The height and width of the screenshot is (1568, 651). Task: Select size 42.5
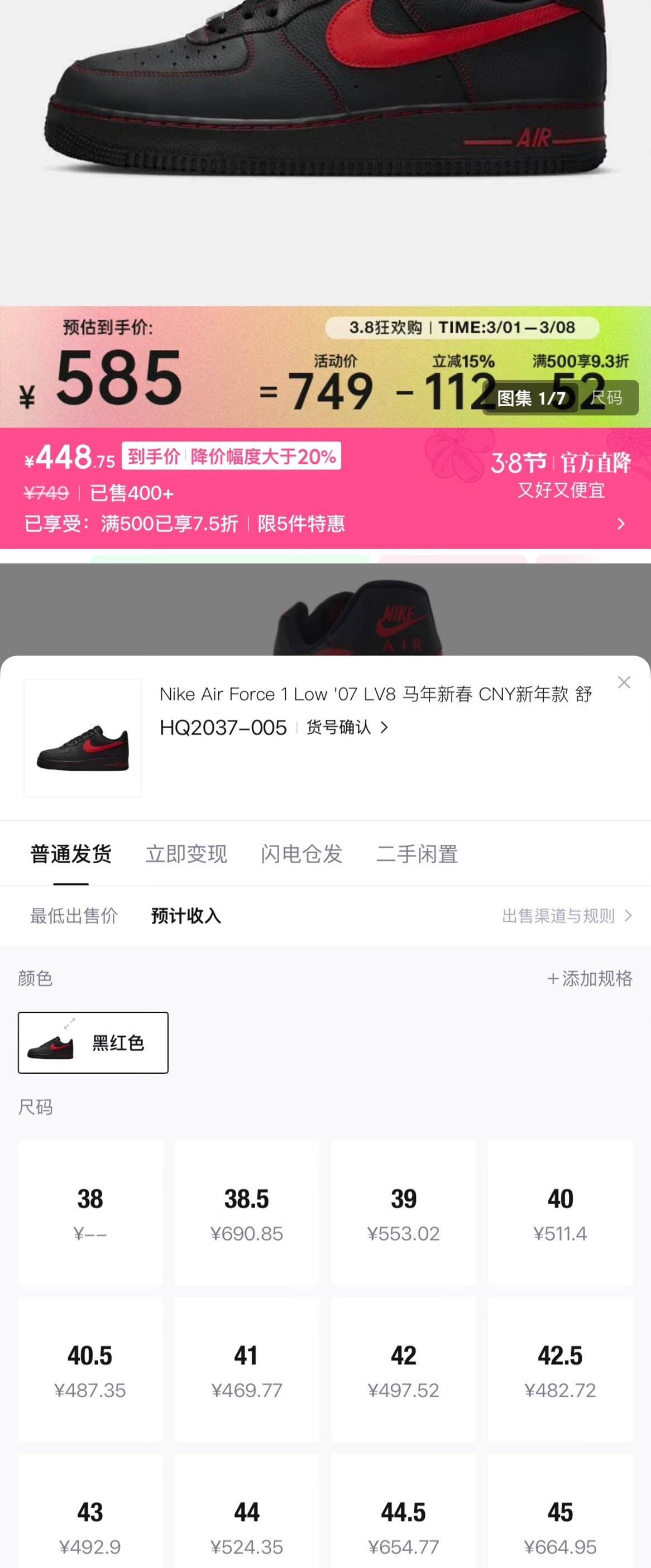click(x=560, y=1369)
